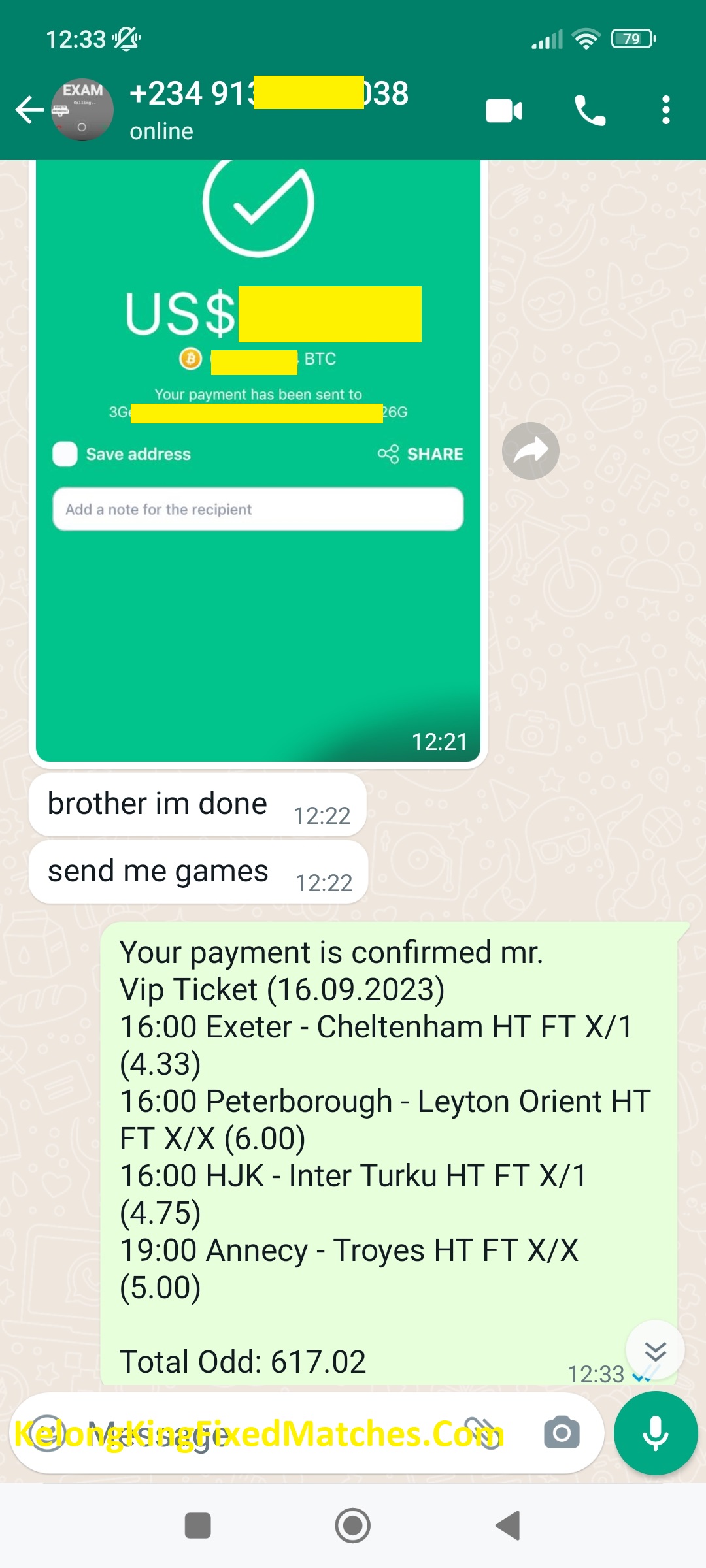Jump to the latest message
The width and height of the screenshot is (706, 1568).
pyautogui.click(x=655, y=1350)
